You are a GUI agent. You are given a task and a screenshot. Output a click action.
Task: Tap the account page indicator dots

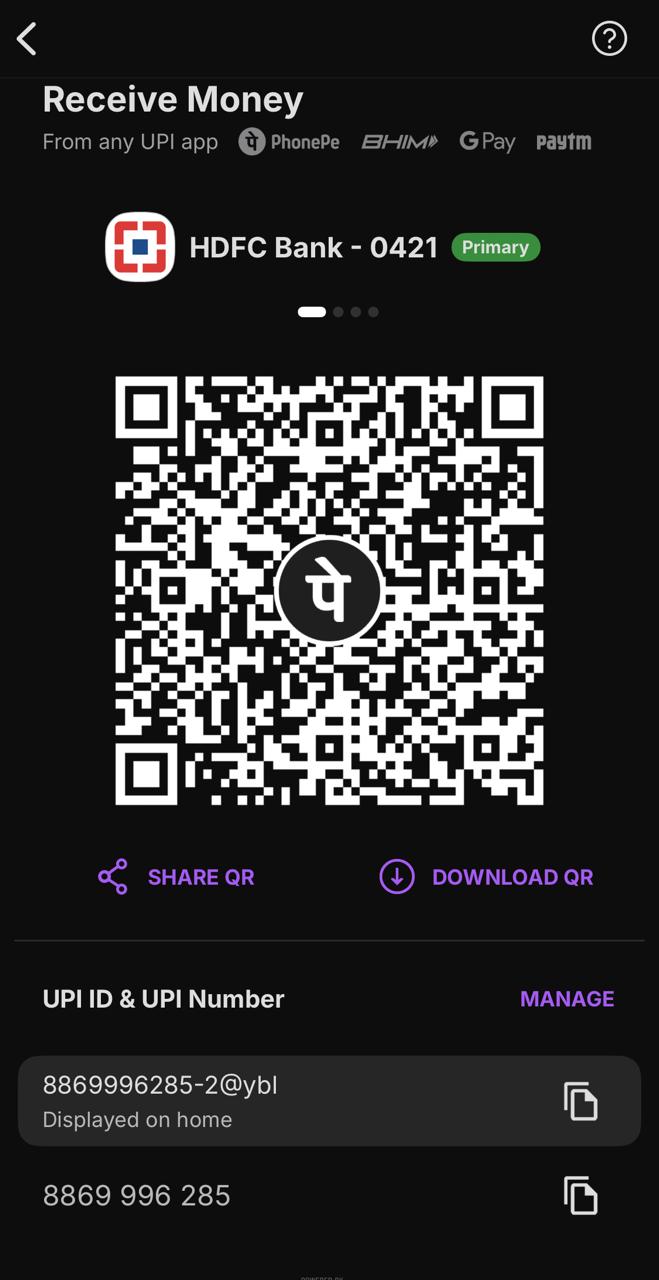click(x=338, y=312)
